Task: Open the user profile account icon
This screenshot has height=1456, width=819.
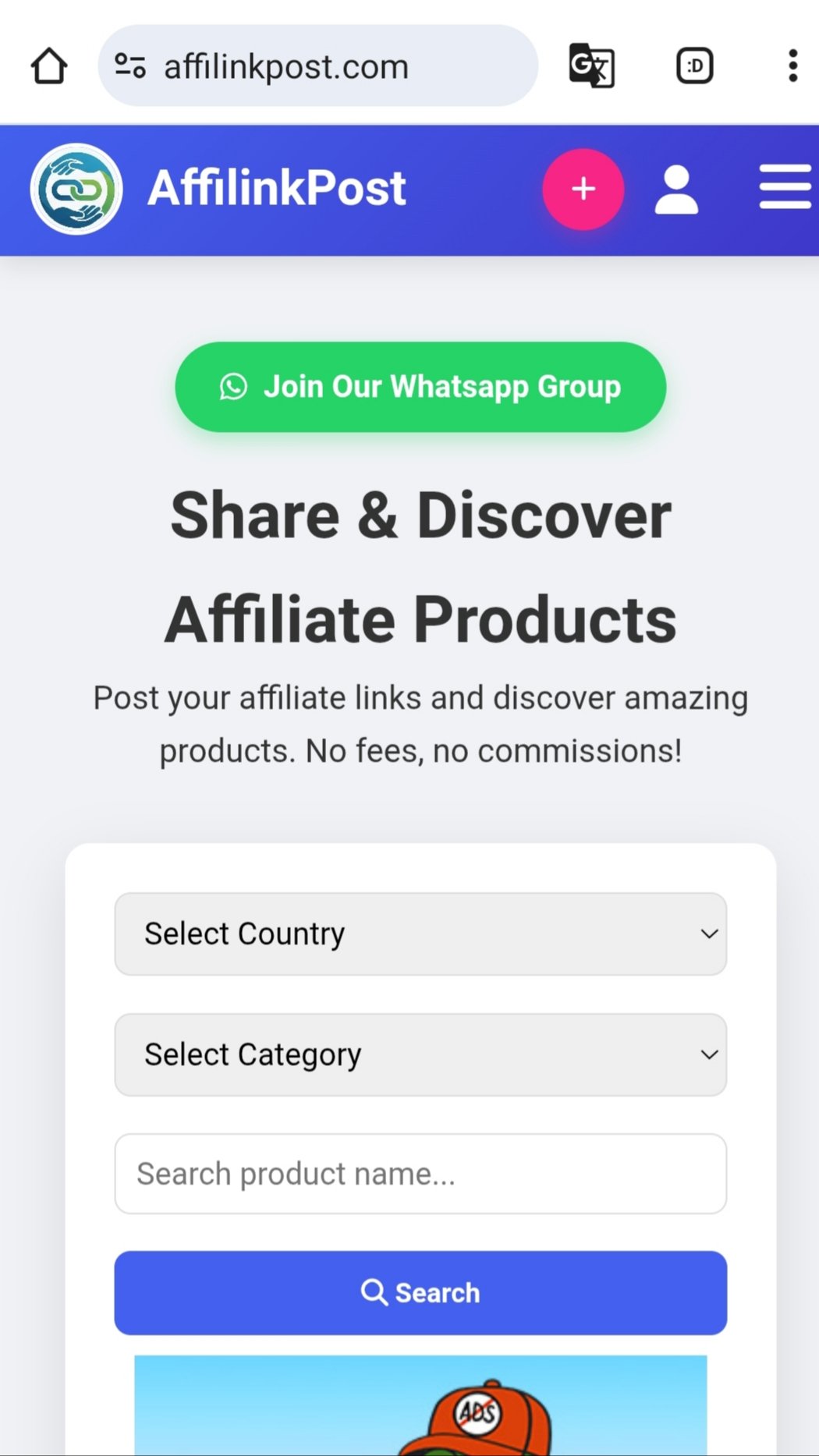Action: [x=677, y=190]
